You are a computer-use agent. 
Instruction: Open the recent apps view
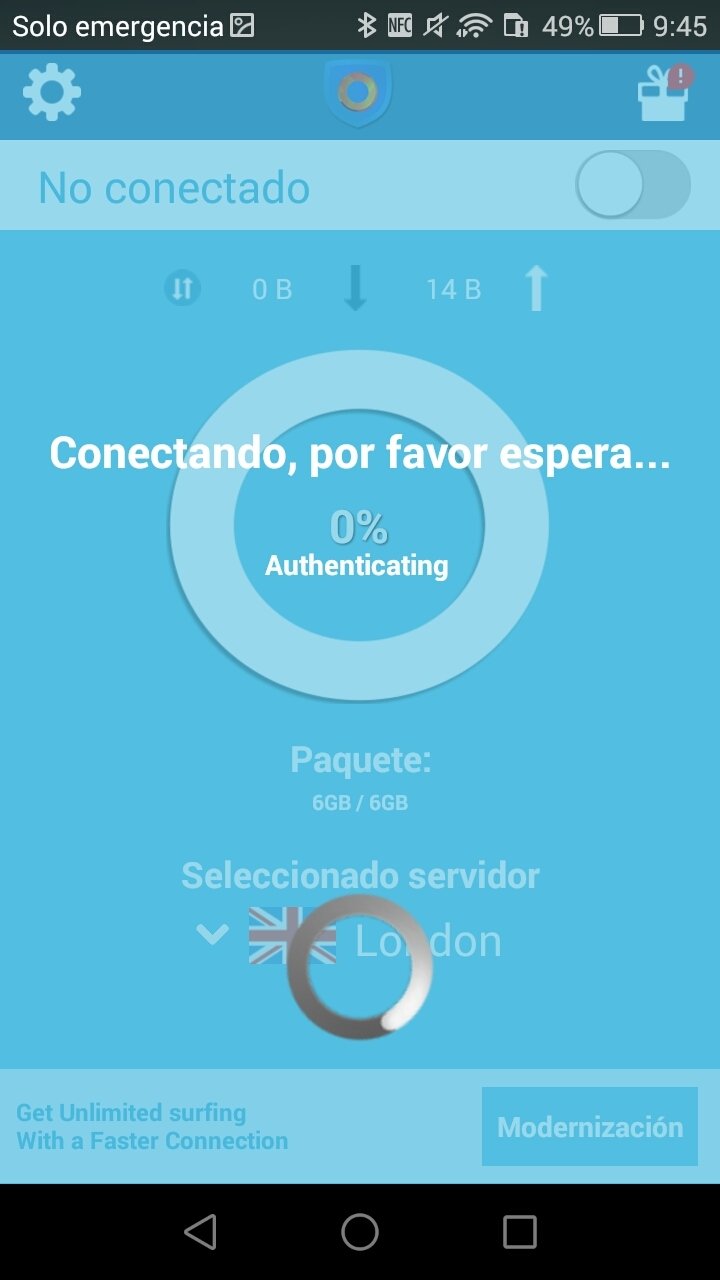coord(519,1232)
